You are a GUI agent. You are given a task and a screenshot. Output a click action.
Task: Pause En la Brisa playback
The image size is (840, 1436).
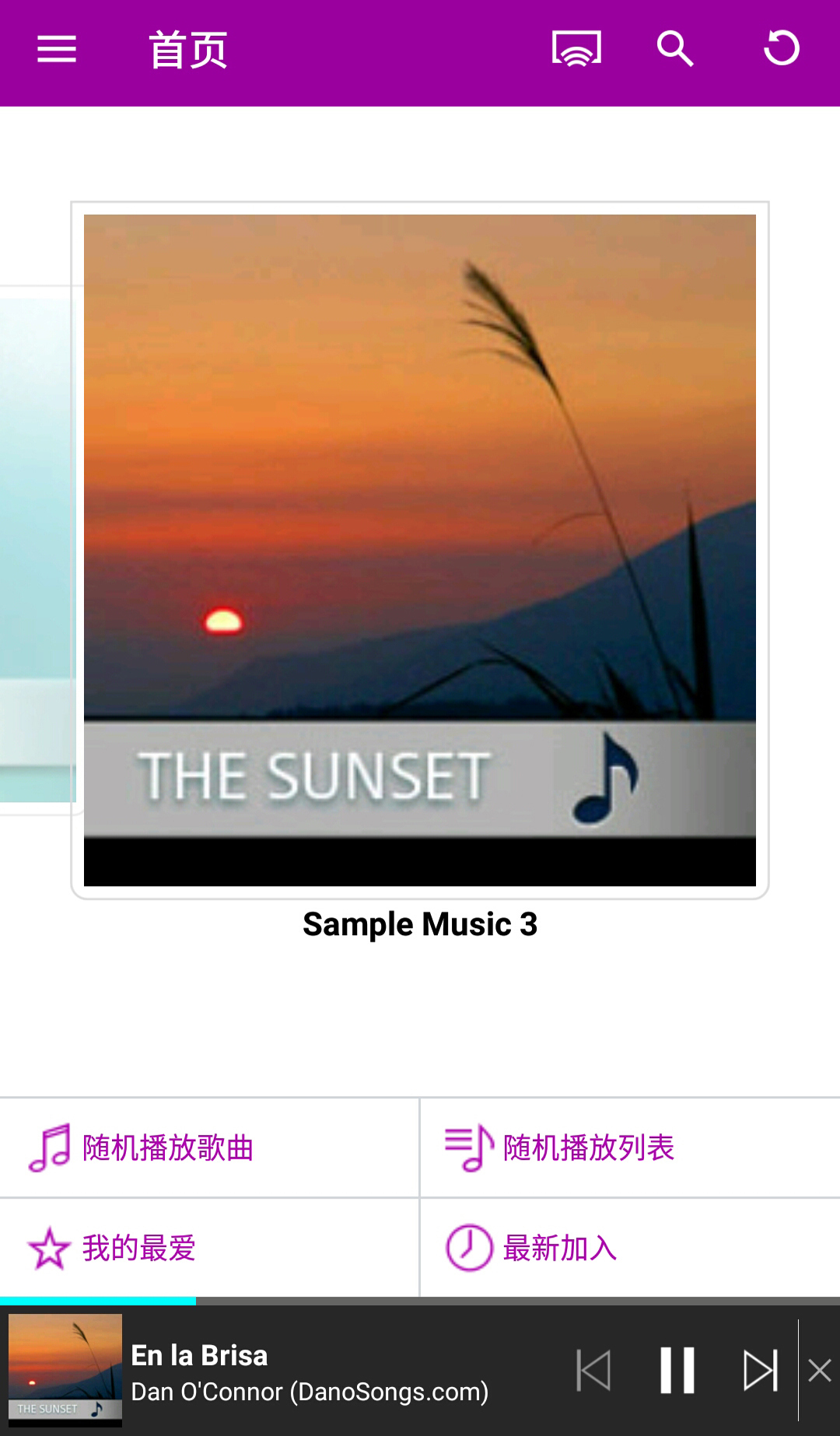pos(677,1370)
